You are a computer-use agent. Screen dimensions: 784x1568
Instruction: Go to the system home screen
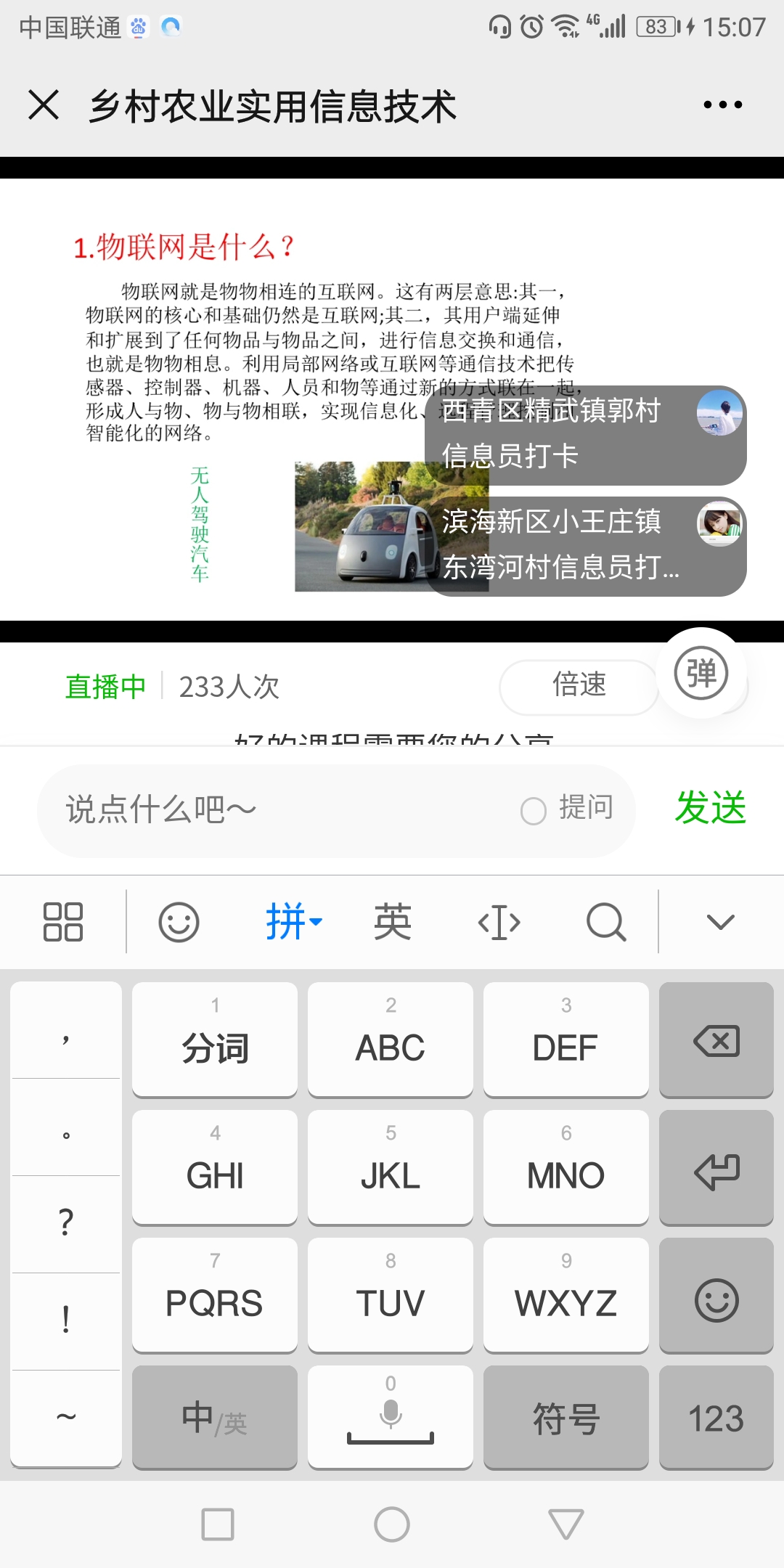coord(392,1524)
